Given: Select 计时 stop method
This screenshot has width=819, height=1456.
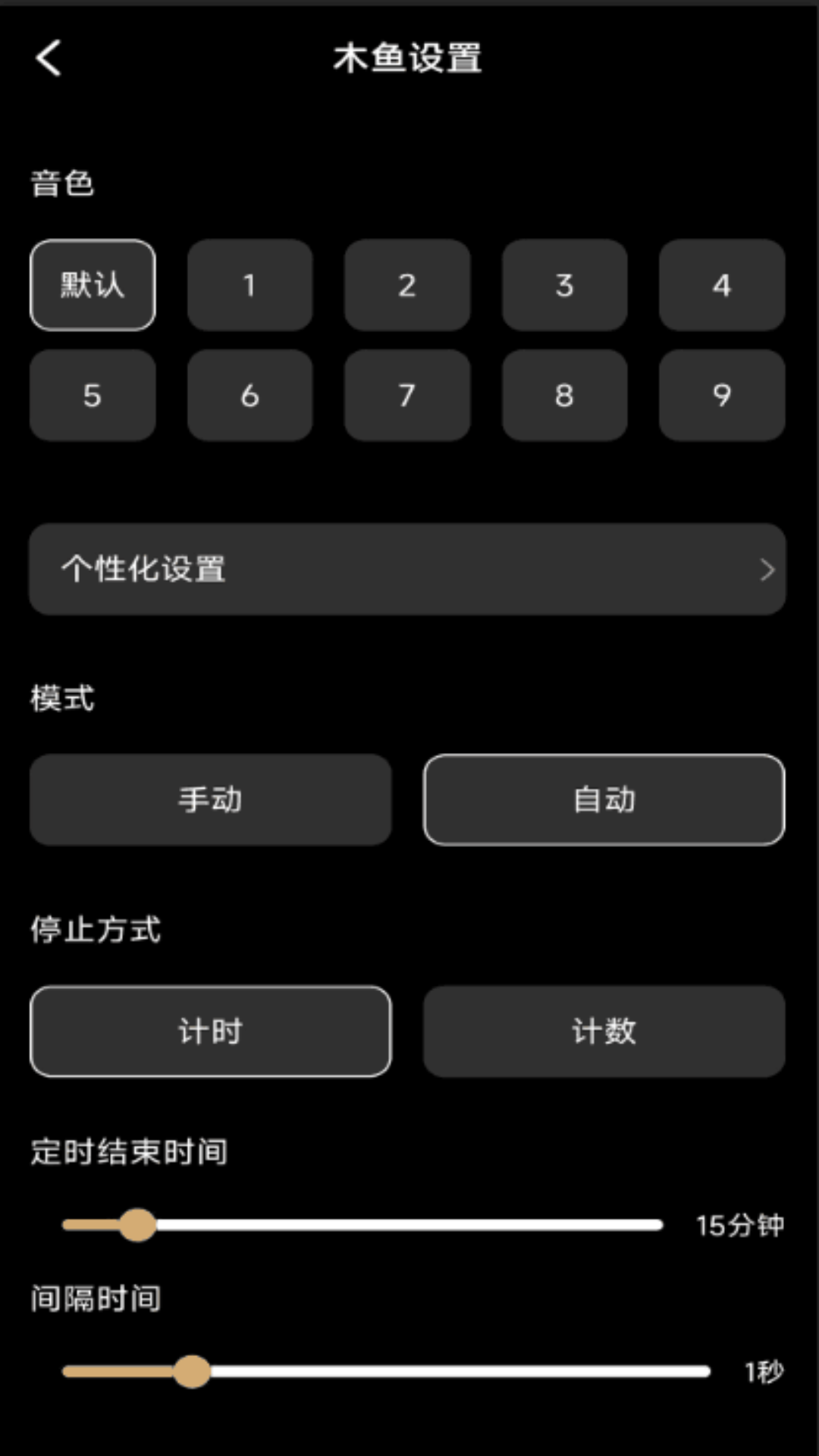Looking at the screenshot, I should tap(209, 1032).
